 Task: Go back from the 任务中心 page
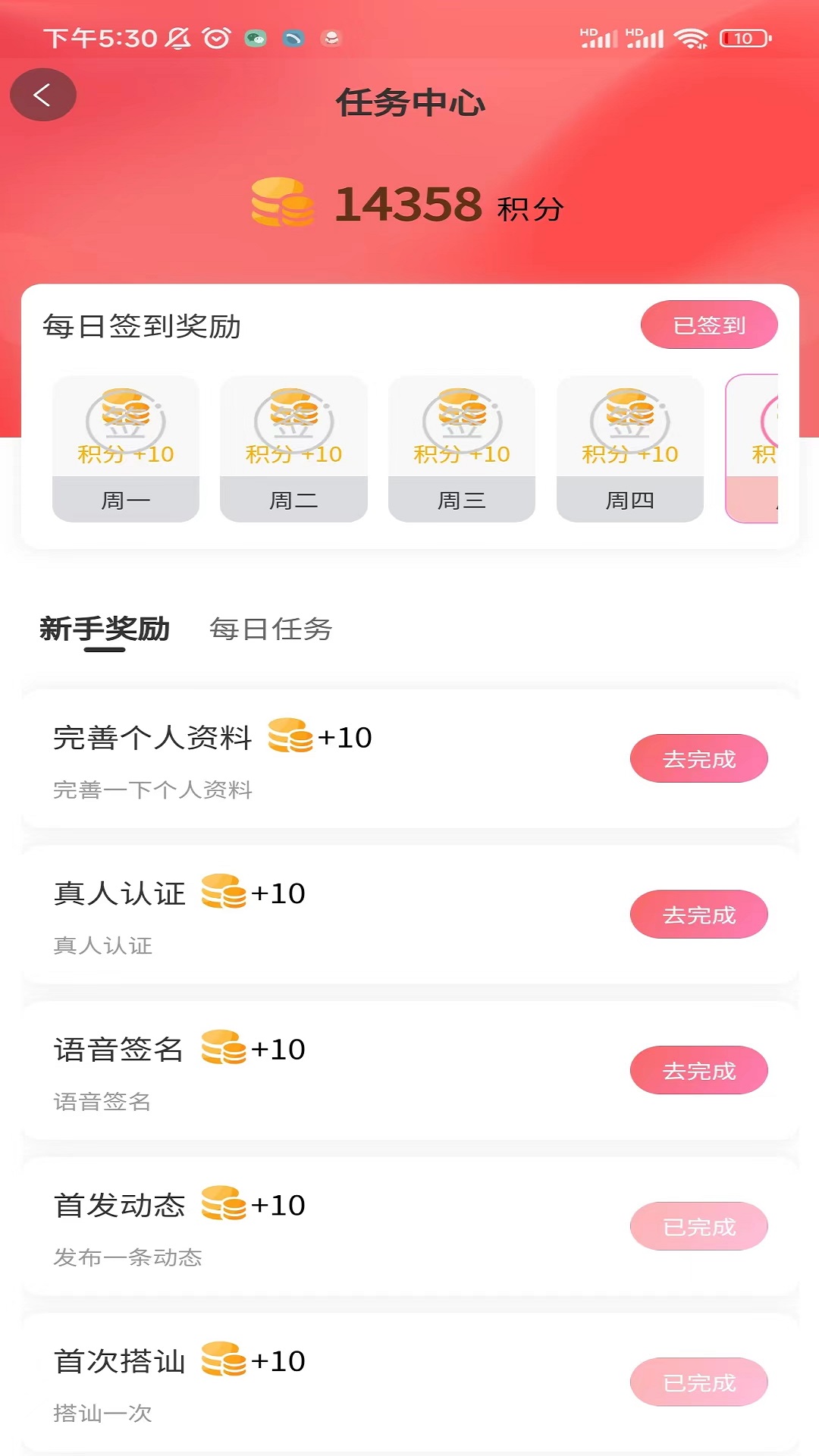(42, 96)
